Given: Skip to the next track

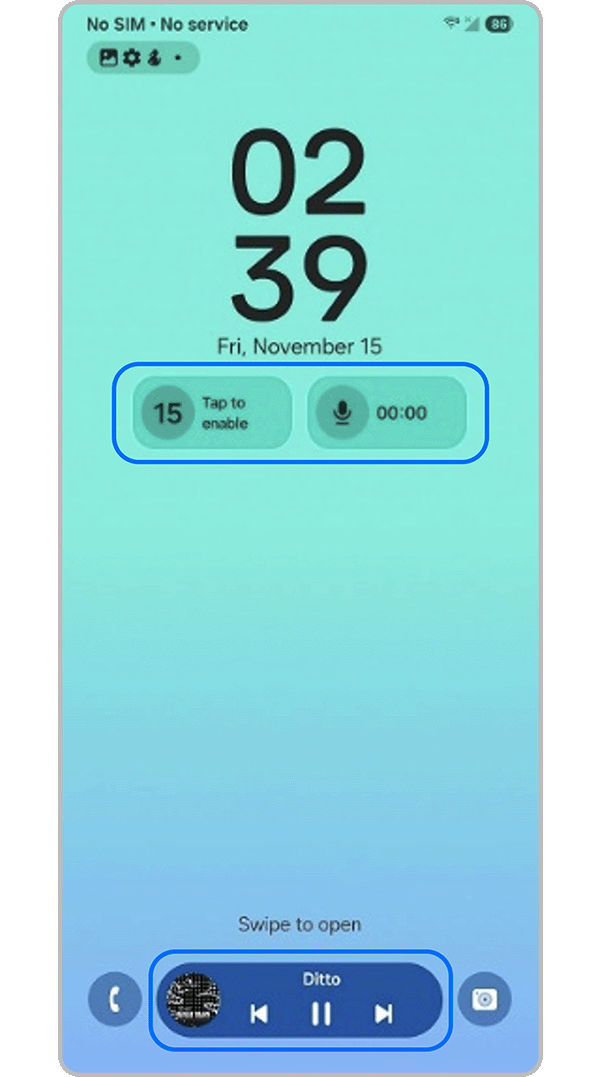Looking at the screenshot, I should [383, 1014].
